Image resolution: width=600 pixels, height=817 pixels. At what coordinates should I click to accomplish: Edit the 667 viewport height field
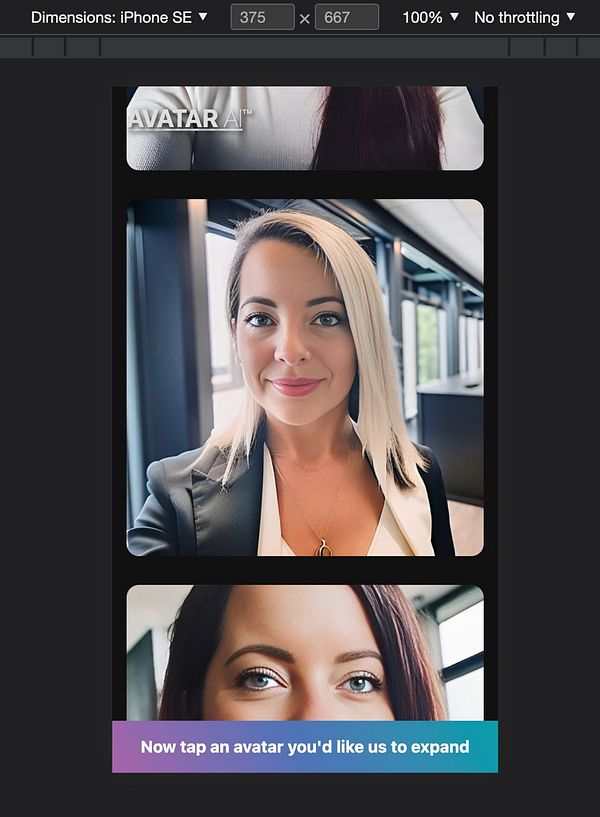pos(346,17)
